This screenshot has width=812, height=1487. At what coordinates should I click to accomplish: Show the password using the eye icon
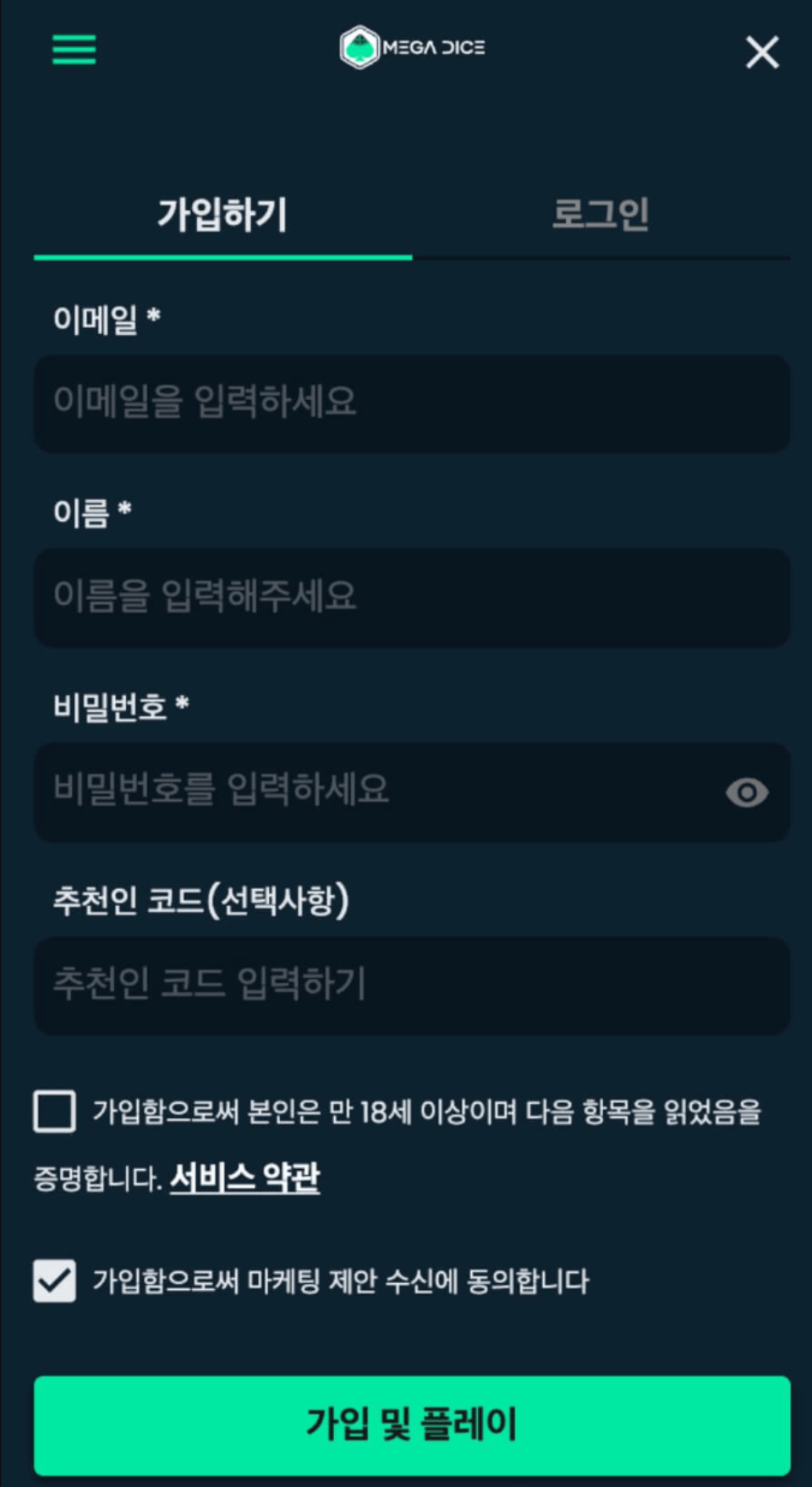[748, 793]
